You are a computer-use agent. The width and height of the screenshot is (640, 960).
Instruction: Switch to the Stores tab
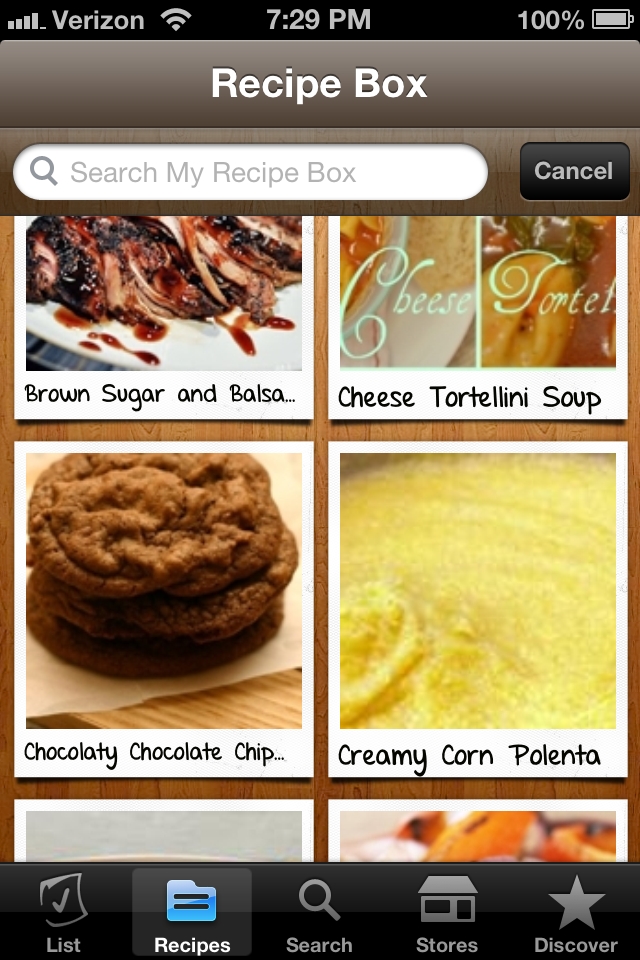coord(447,914)
